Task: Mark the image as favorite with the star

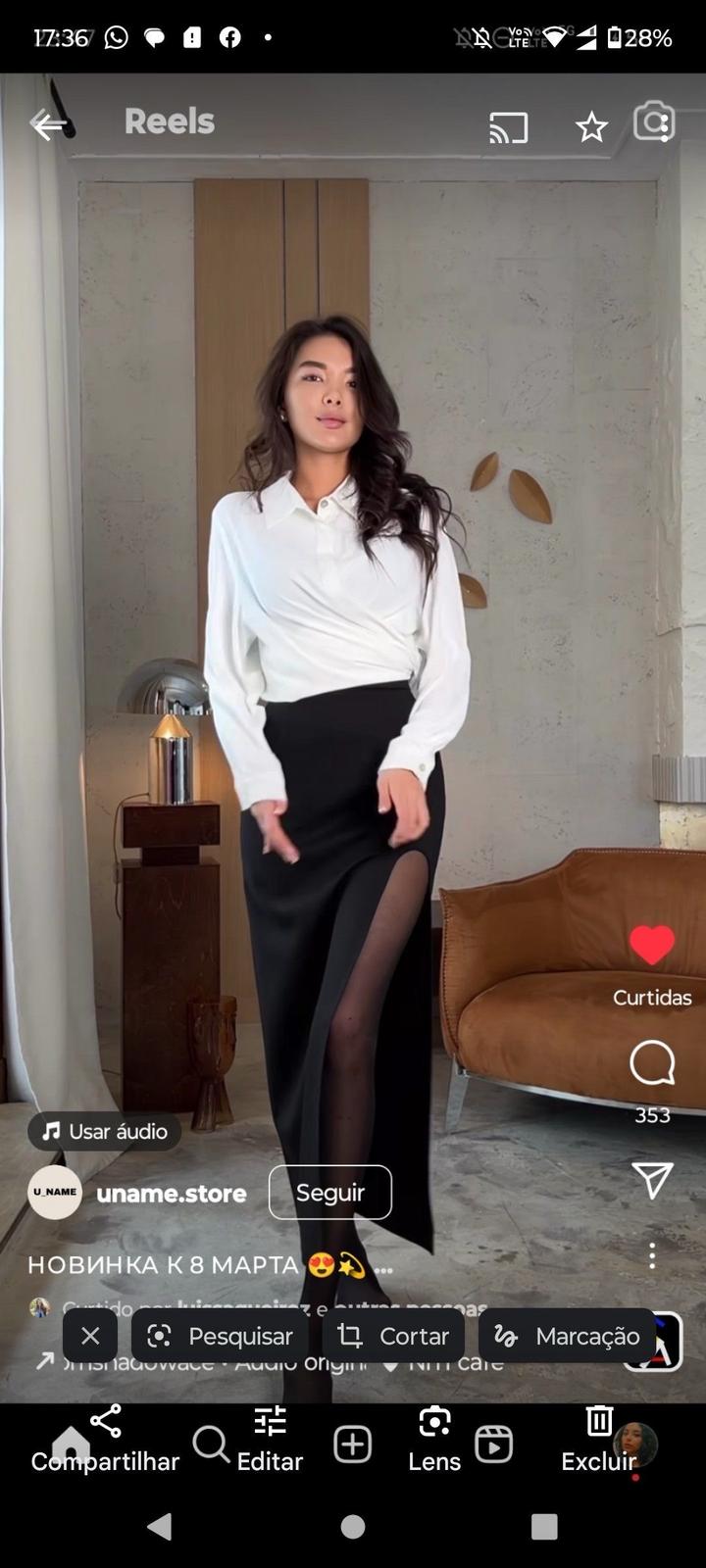Action: [591, 127]
